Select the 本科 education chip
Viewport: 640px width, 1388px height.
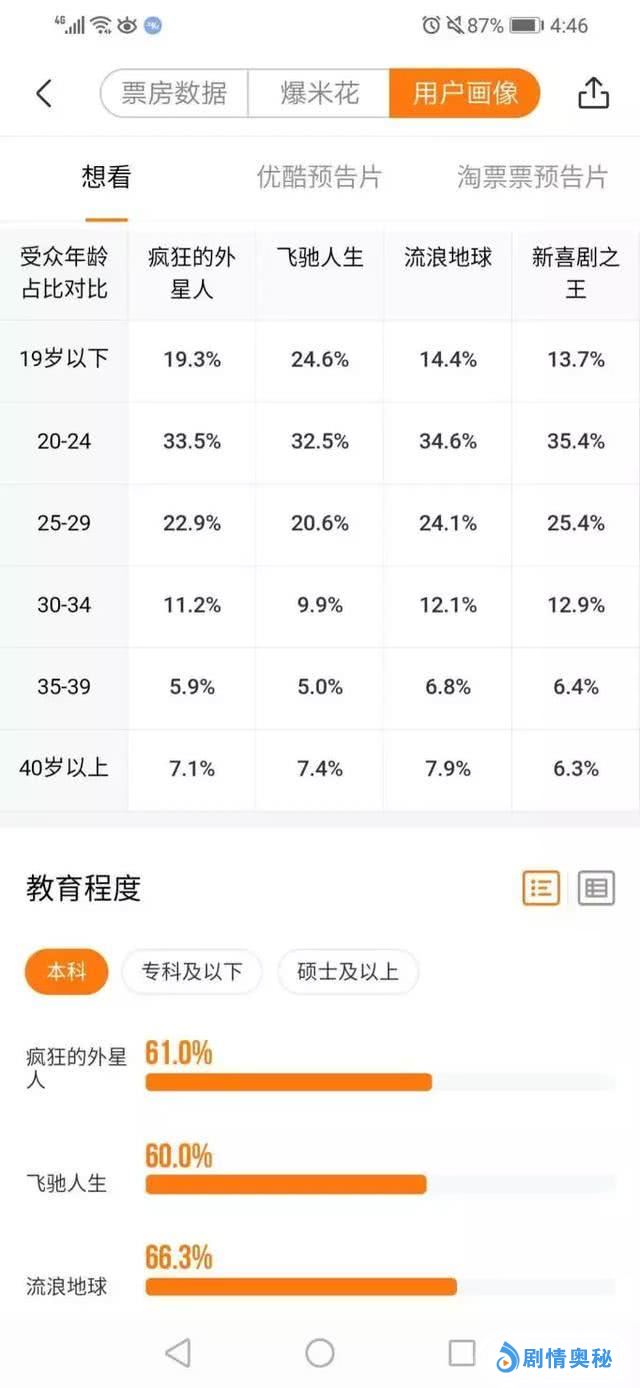[66, 971]
